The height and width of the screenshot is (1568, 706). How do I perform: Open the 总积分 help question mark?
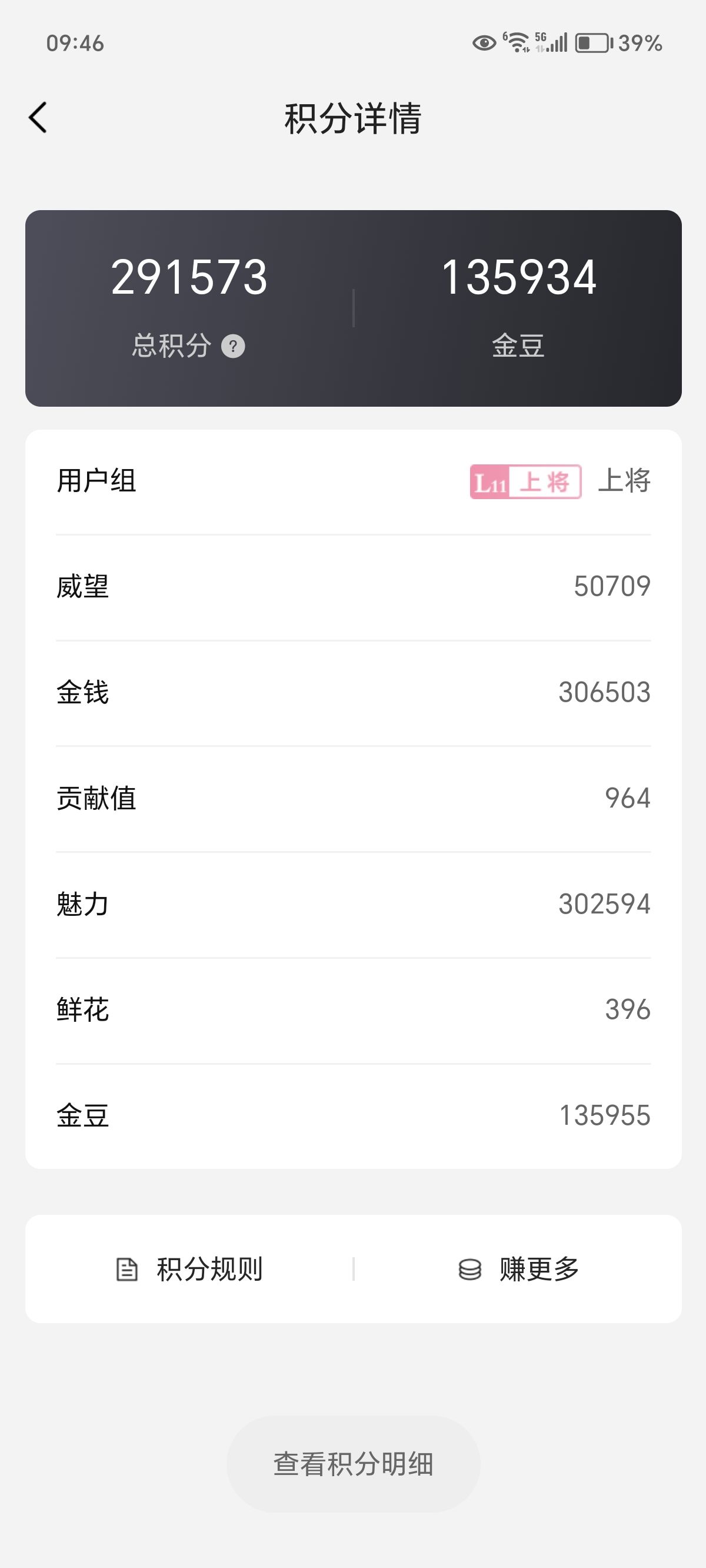coord(232,346)
